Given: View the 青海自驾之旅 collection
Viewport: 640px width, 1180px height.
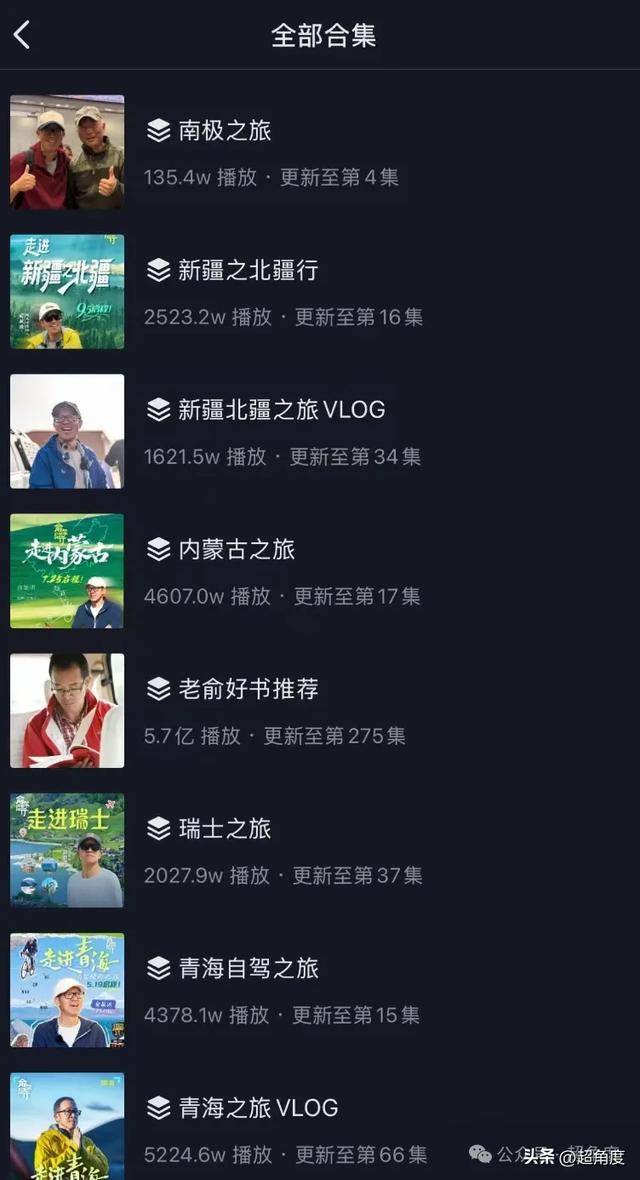Looking at the screenshot, I should pos(248,968).
